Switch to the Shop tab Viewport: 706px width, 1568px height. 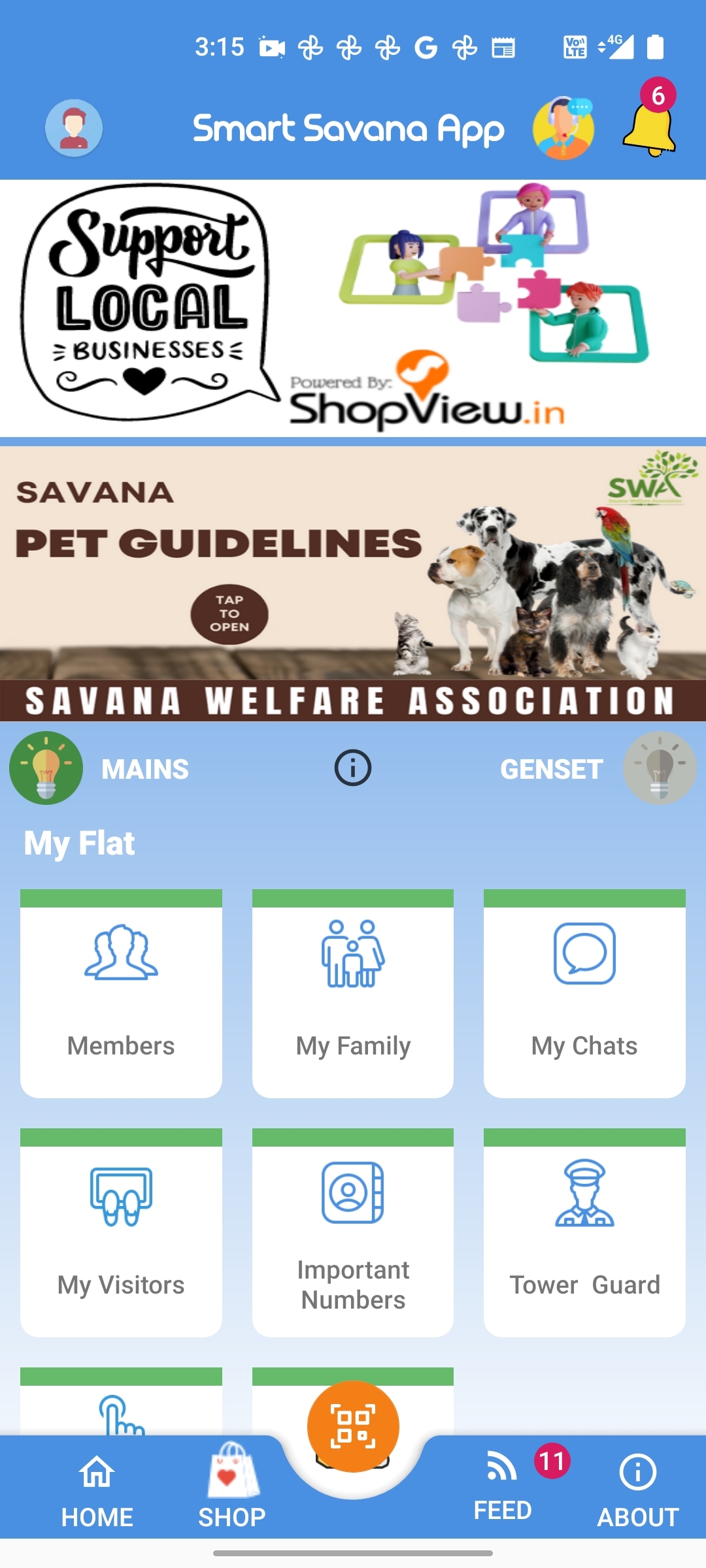coord(232,1487)
